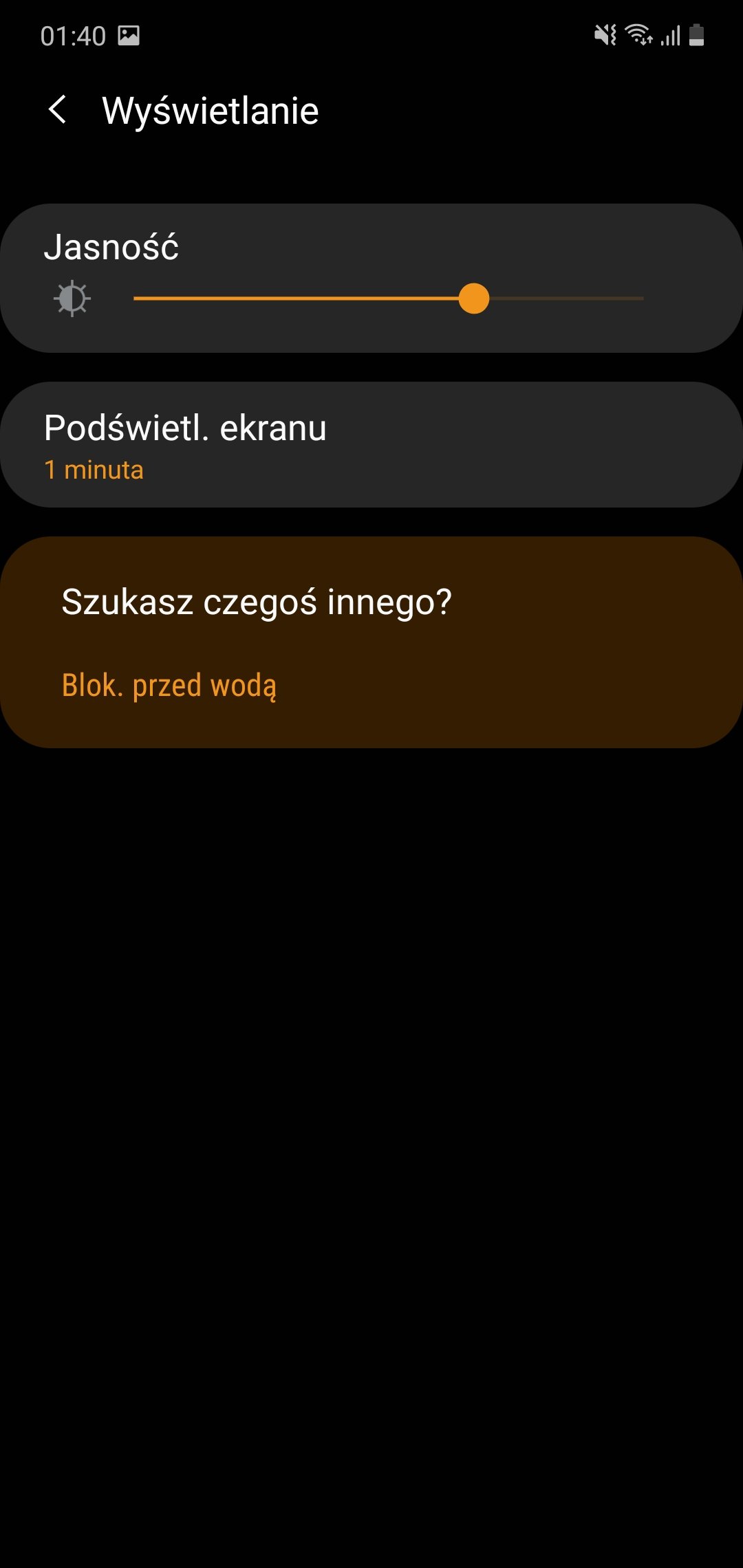Open the Podświetl. ekranu timeout setting
The image size is (743, 1568).
(x=371, y=445)
